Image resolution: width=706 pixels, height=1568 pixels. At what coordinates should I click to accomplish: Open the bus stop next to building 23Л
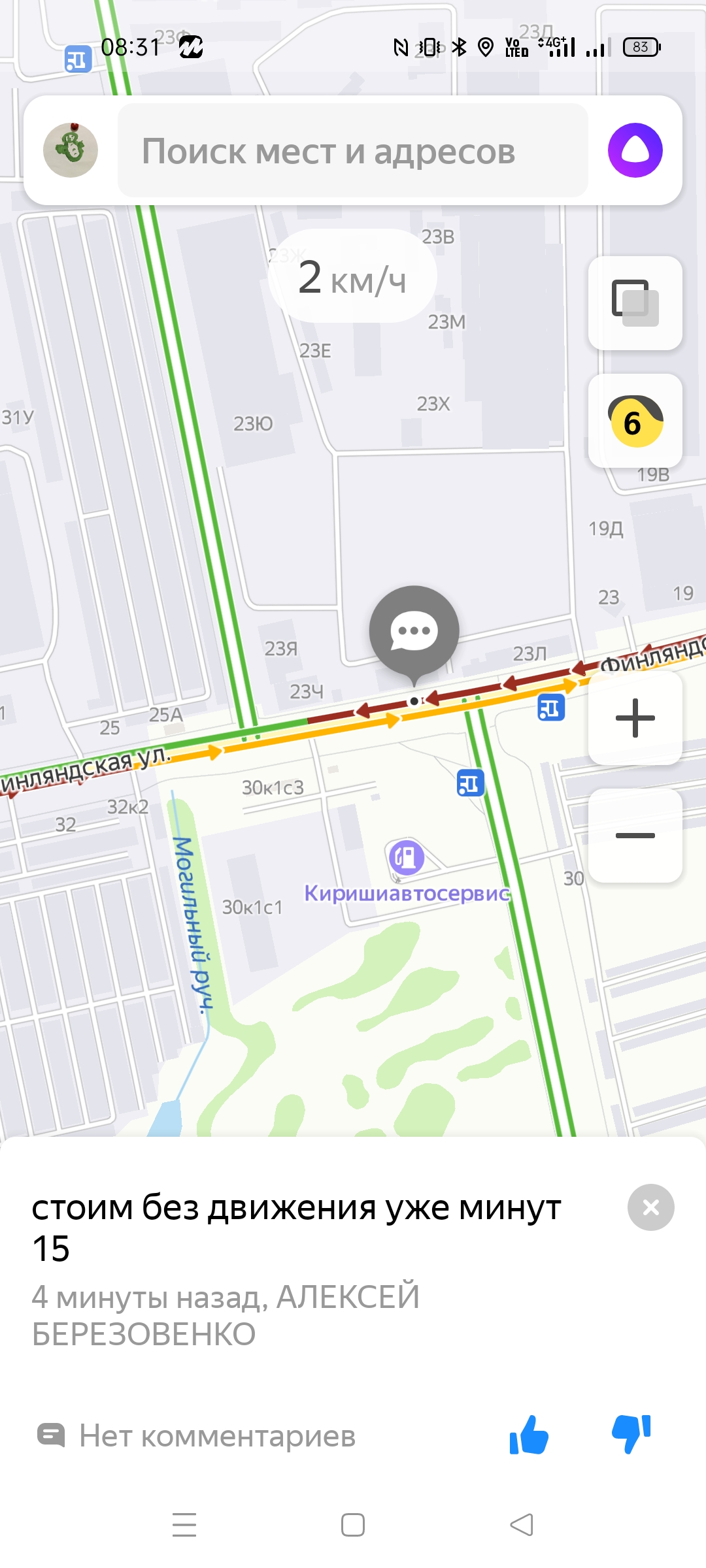(x=551, y=708)
